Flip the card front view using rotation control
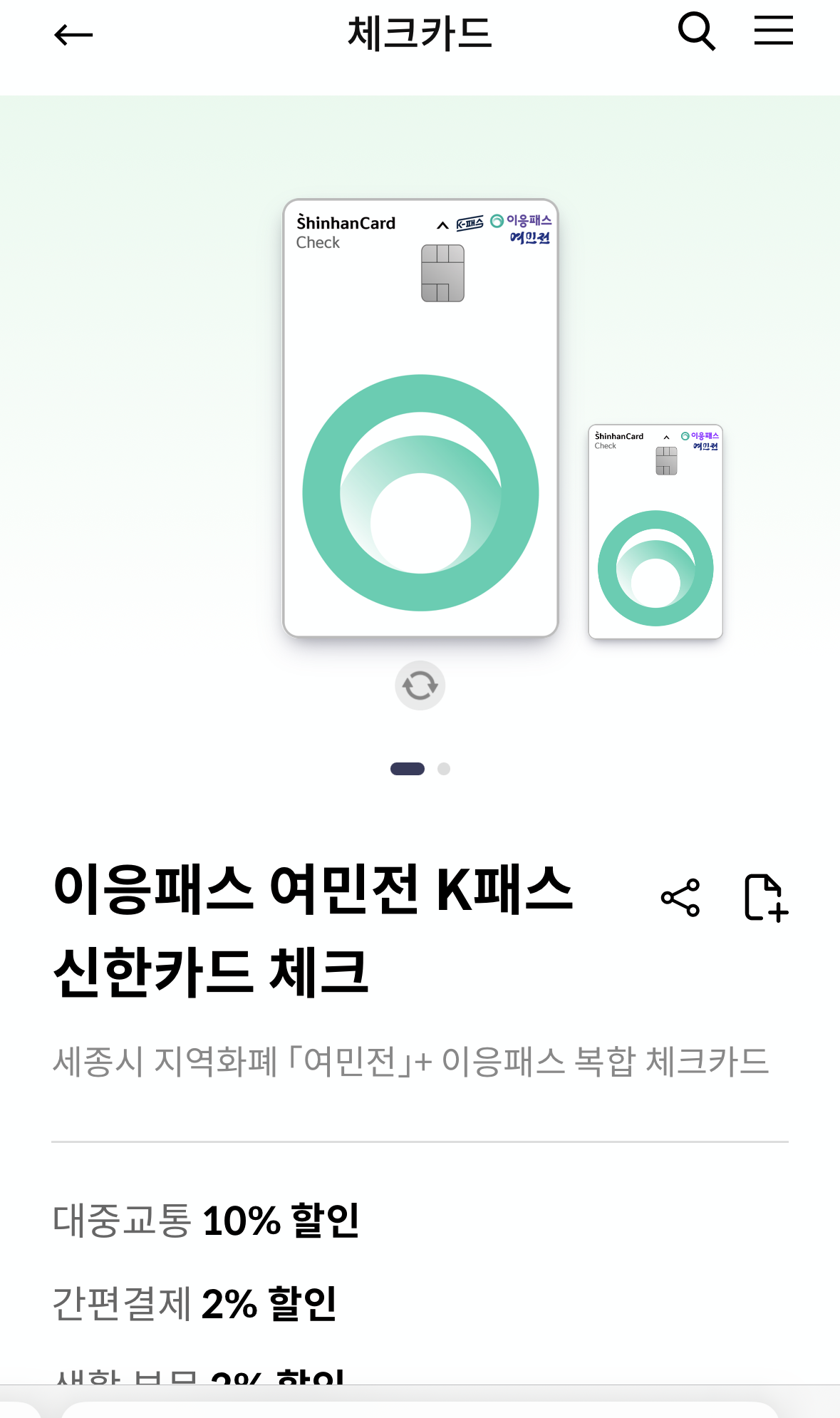 click(420, 685)
